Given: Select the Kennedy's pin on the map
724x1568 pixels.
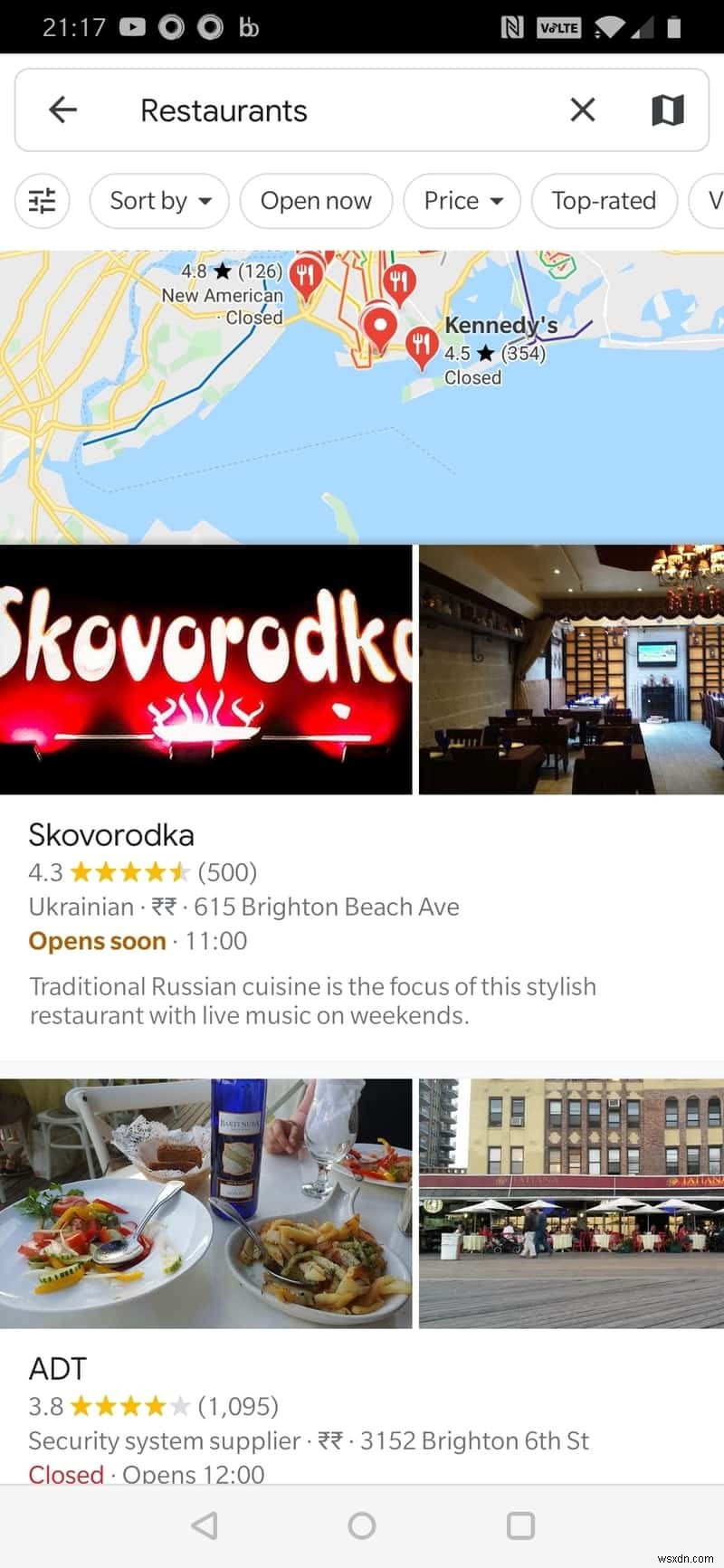Looking at the screenshot, I should (x=420, y=347).
